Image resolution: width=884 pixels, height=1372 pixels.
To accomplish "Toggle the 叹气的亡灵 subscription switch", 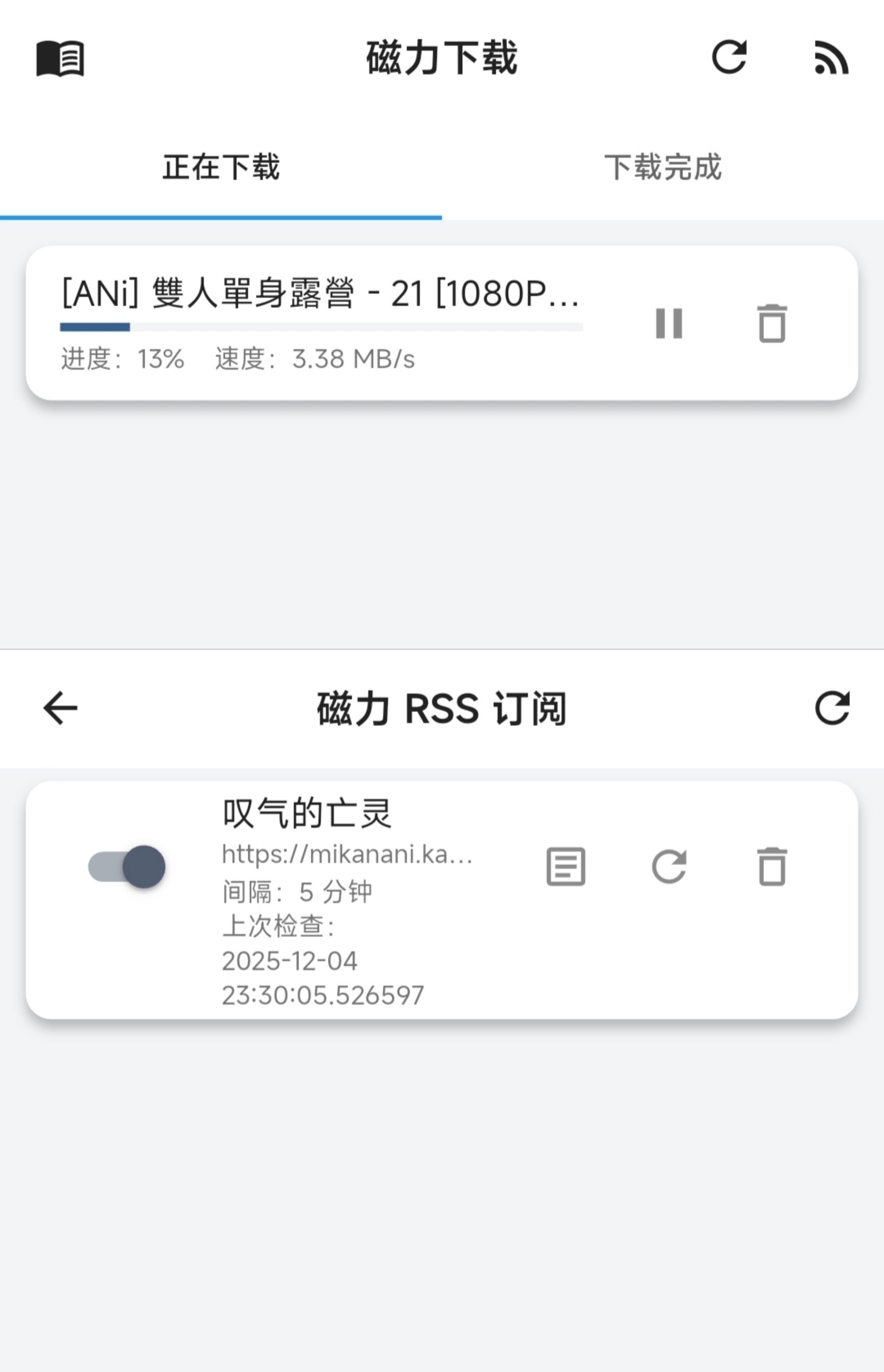I will click(x=127, y=867).
